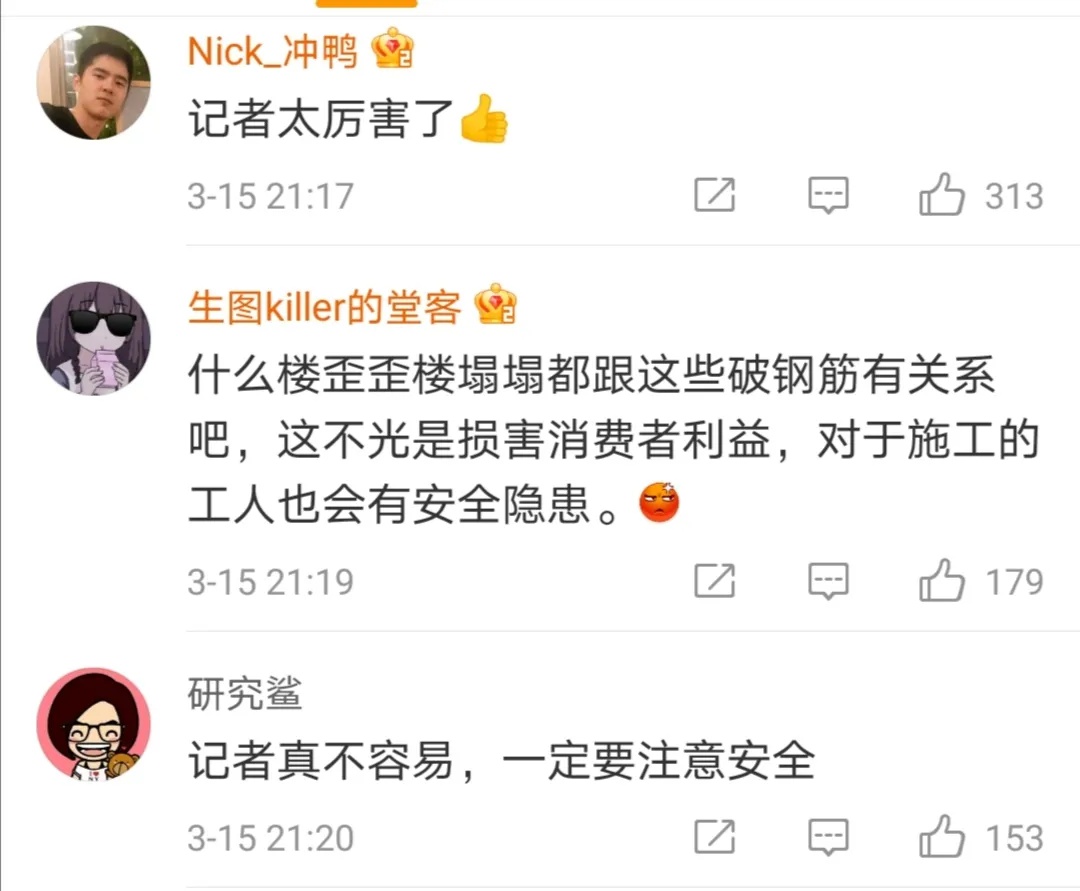The image size is (1080, 891).
Task: Open 生图killer的堂客's avatar
Action: click(93, 338)
